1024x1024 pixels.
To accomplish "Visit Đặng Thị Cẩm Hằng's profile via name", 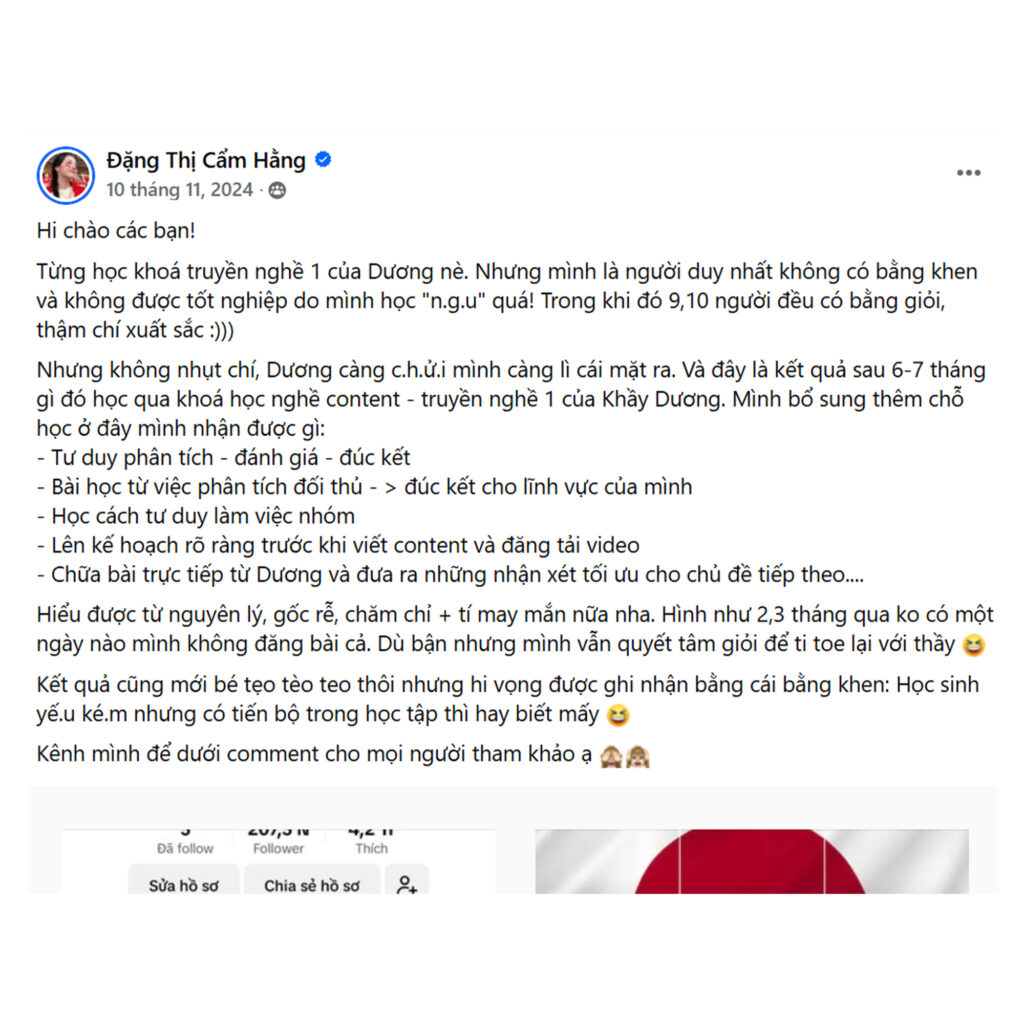I will coord(207,160).
